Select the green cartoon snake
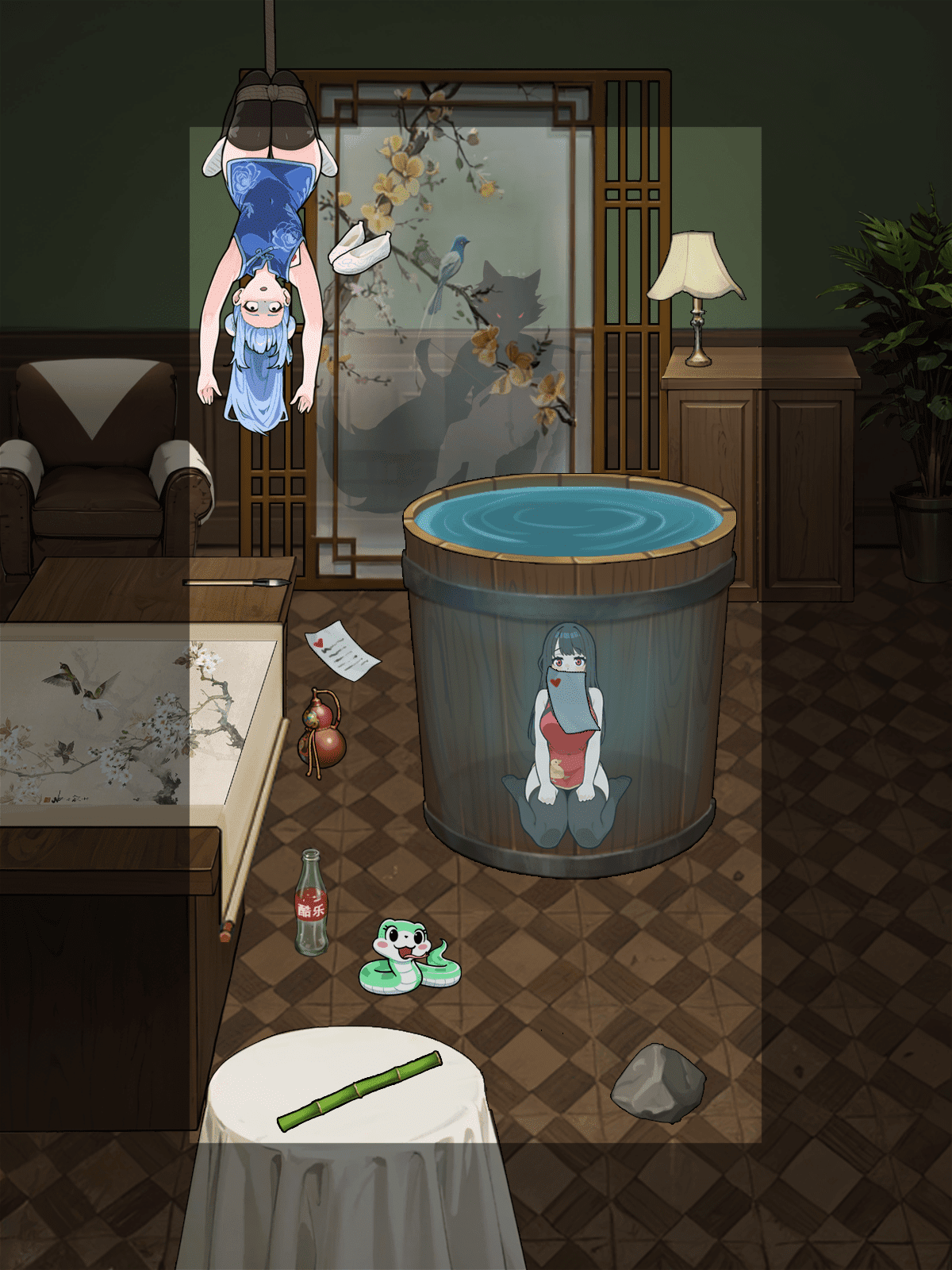 pyautogui.click(x=405, y=956)
